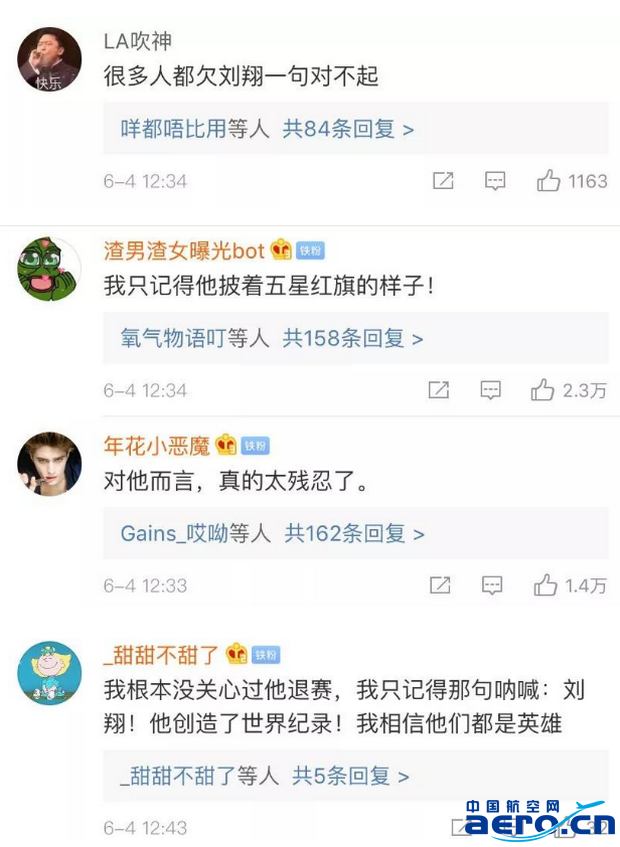
Task: Reply to LA吹神's comment
Action: (x=495, y=181)
